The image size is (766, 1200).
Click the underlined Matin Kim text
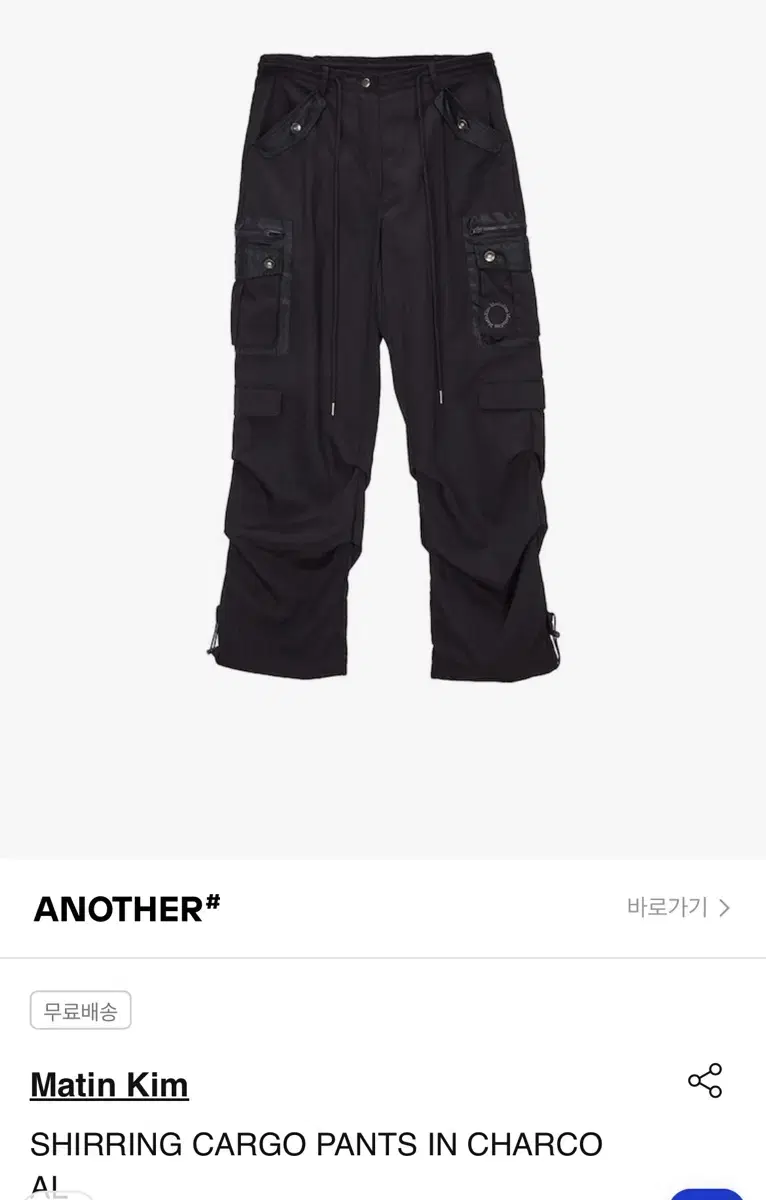coord(110,1083)
